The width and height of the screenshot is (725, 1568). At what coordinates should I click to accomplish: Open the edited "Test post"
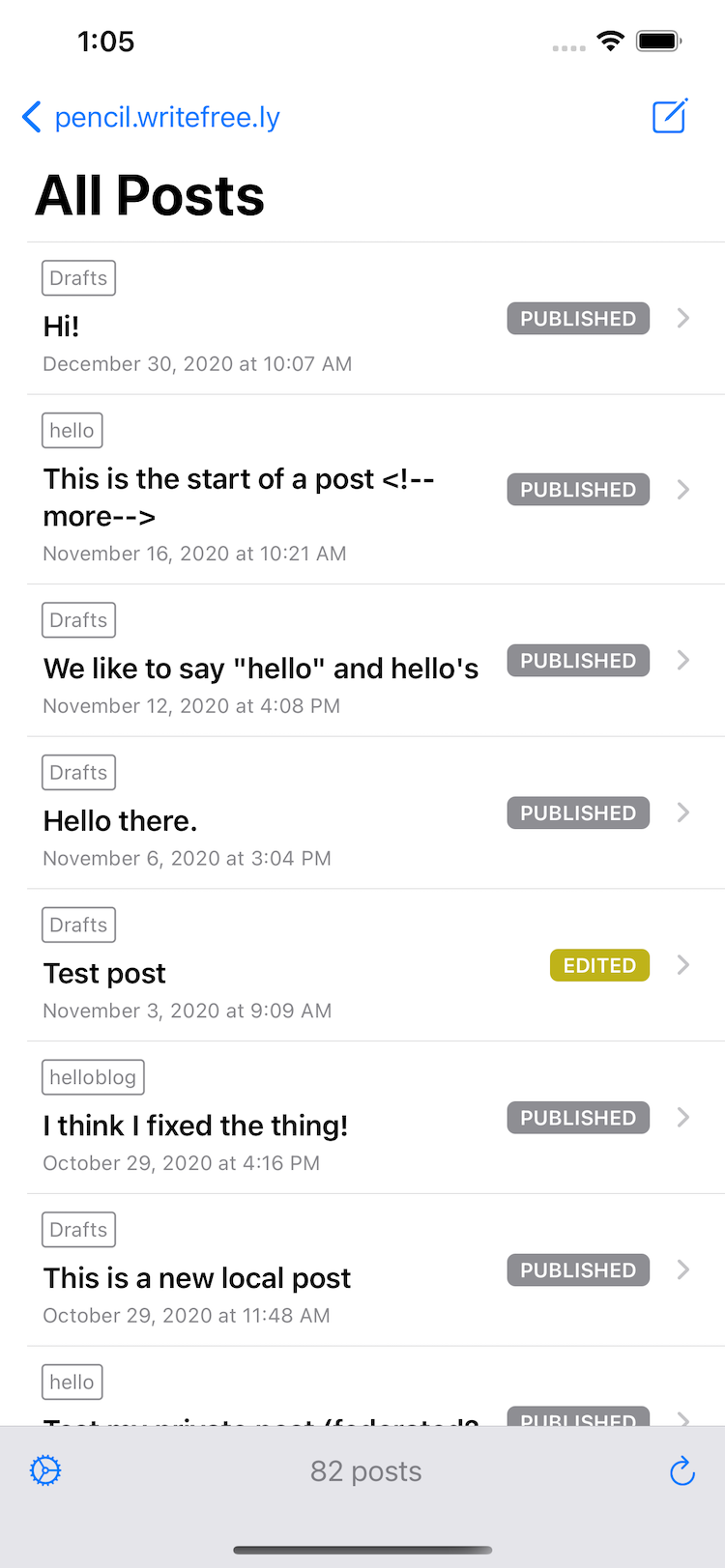(376, 965)
